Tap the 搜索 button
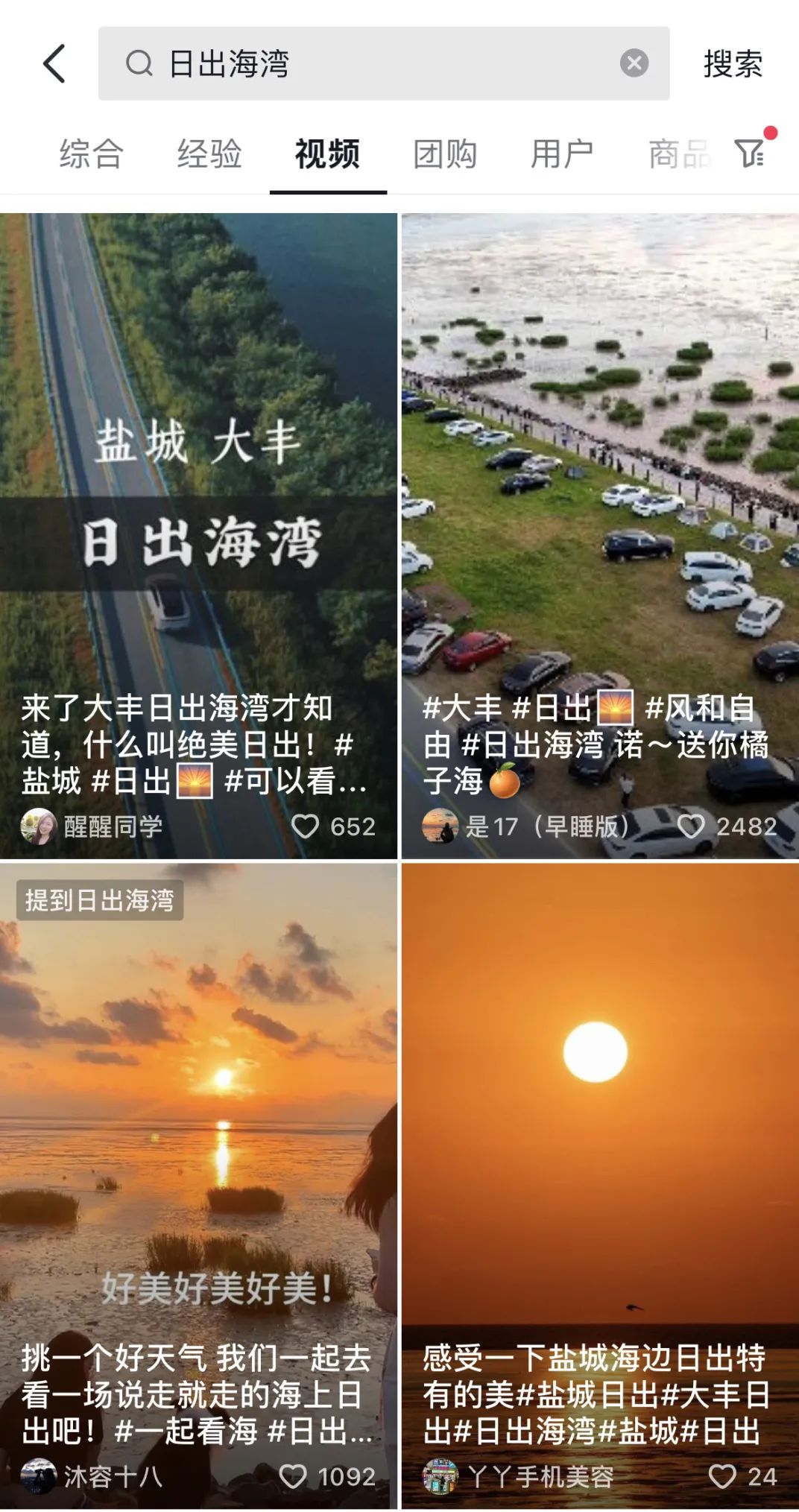Viewport: 799px width, 1512px height. (733, 63)
